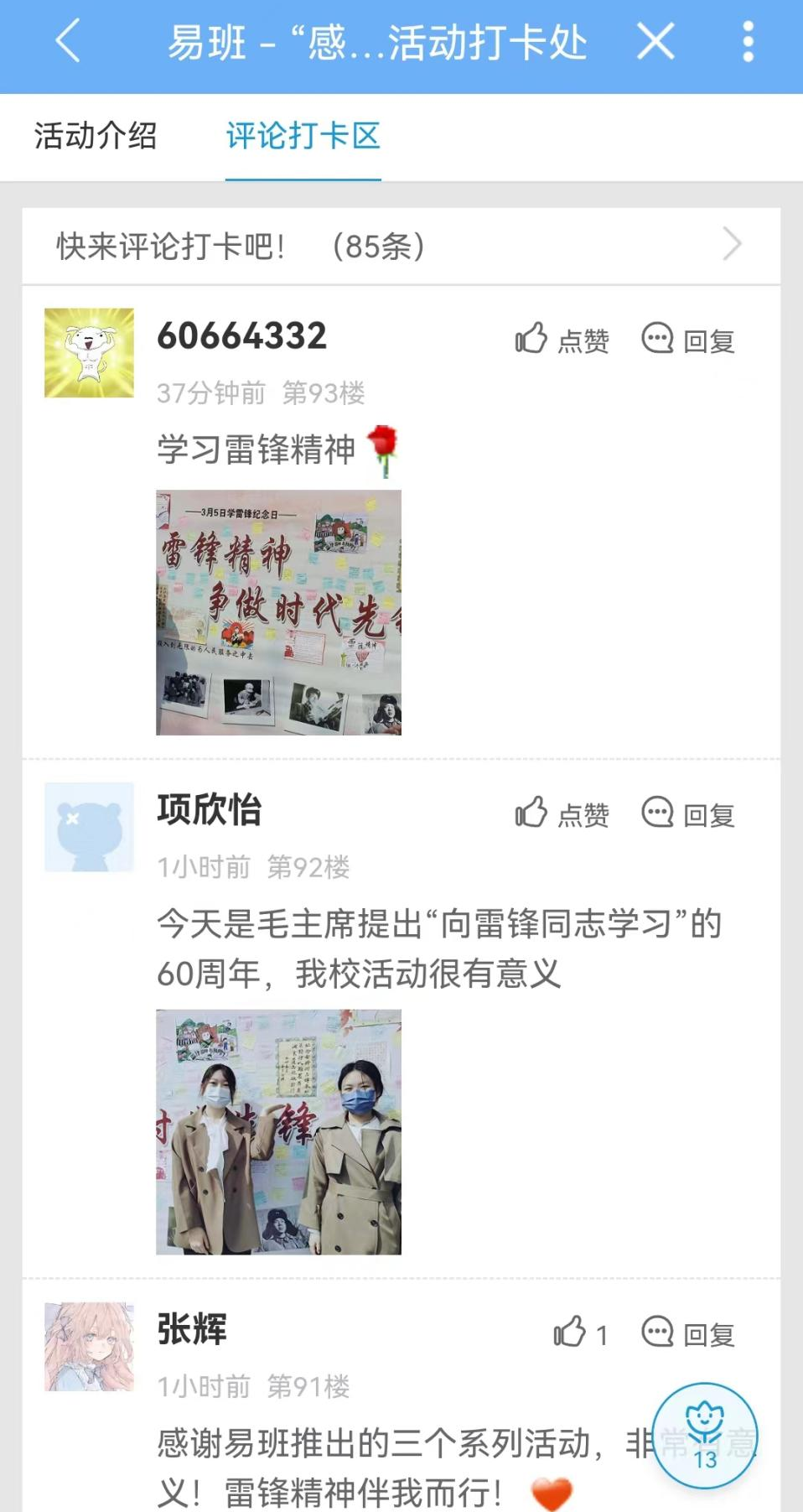
Task: Like 60664332's comment
Action: tap(562, 340)
